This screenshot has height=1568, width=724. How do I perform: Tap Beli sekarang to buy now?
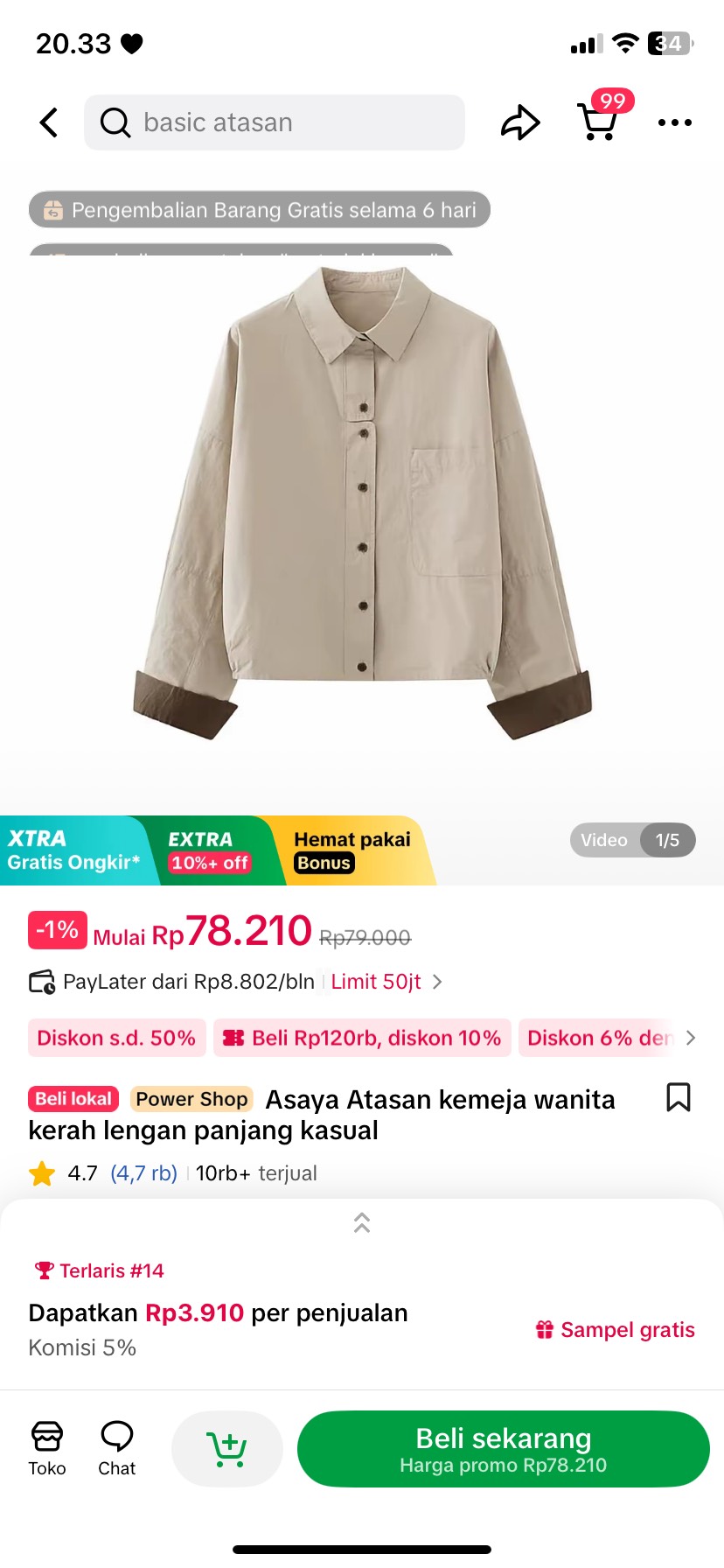503,1448
